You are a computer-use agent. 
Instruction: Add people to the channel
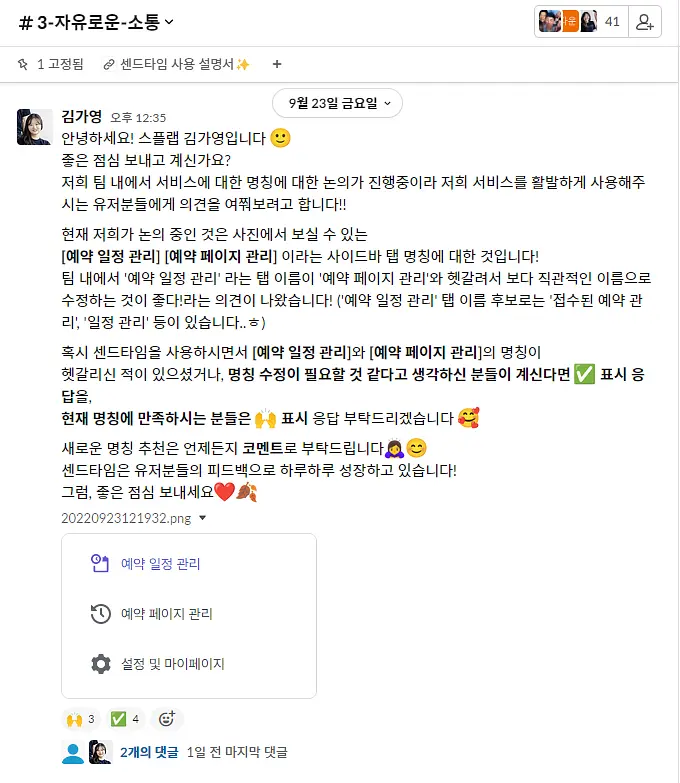(x=645, y=21)
